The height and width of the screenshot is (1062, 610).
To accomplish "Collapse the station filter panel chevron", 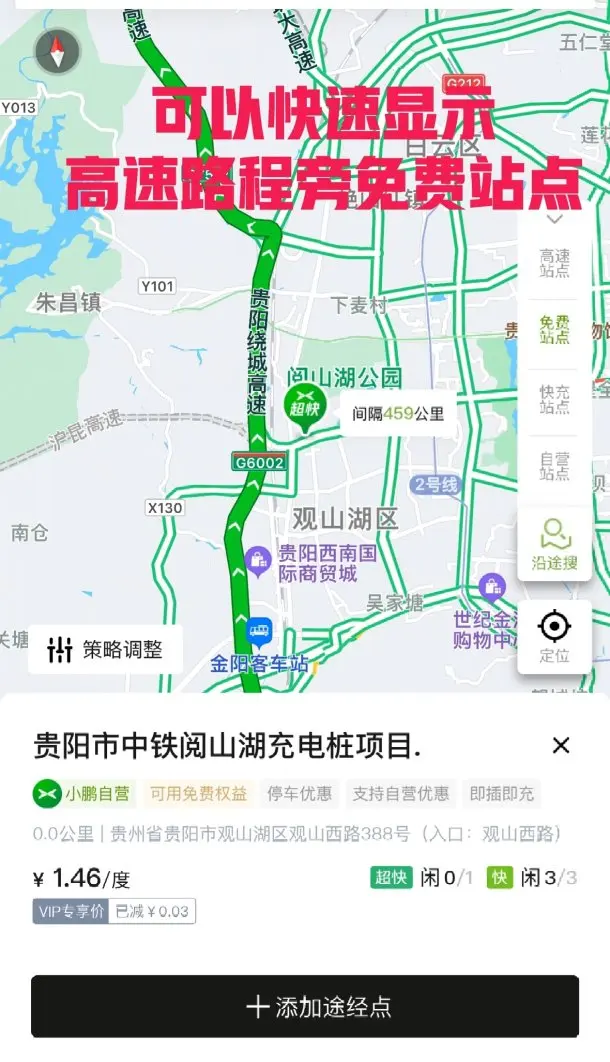I will (x=555, y=219).
